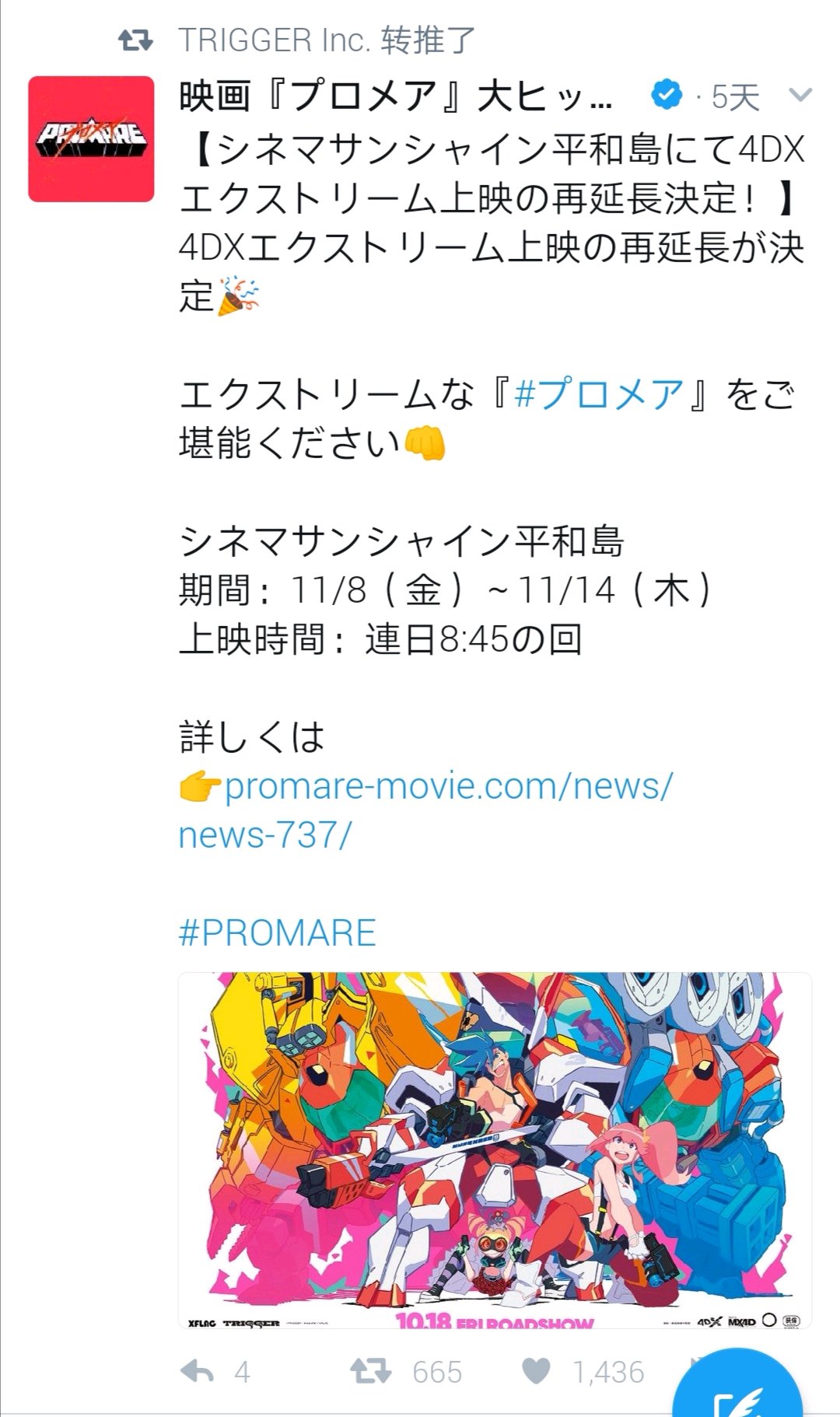Open the #PROMARE hashtag
This screenshot has width=840, height=1417.
point(277,932)
